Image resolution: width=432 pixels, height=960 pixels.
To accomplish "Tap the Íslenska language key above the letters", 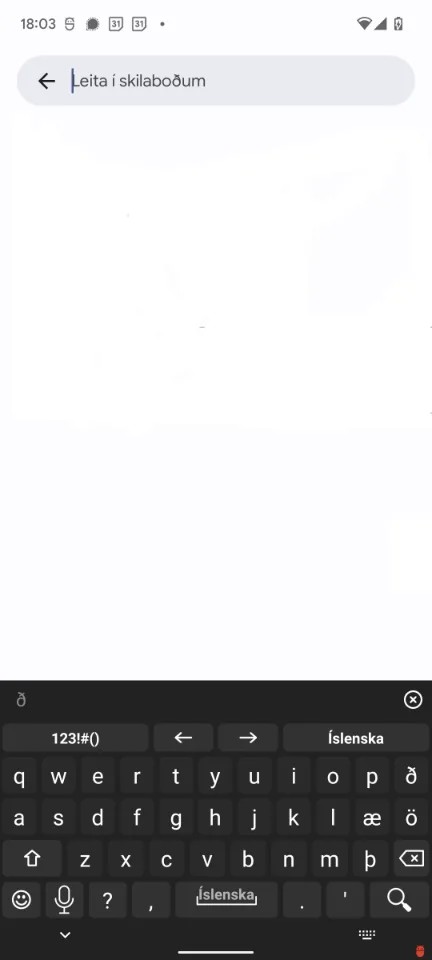I will point(356,738).
